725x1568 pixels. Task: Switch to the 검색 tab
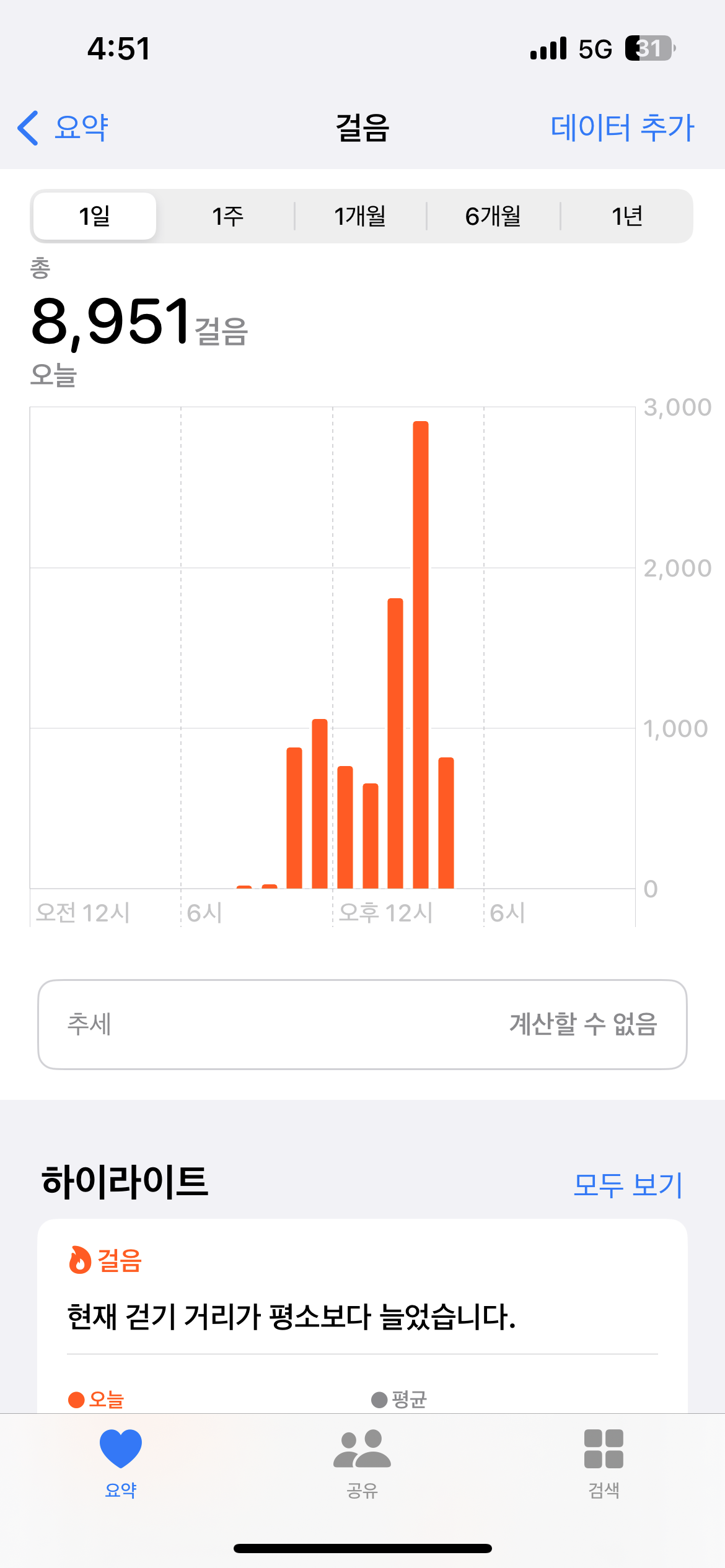604,1463
